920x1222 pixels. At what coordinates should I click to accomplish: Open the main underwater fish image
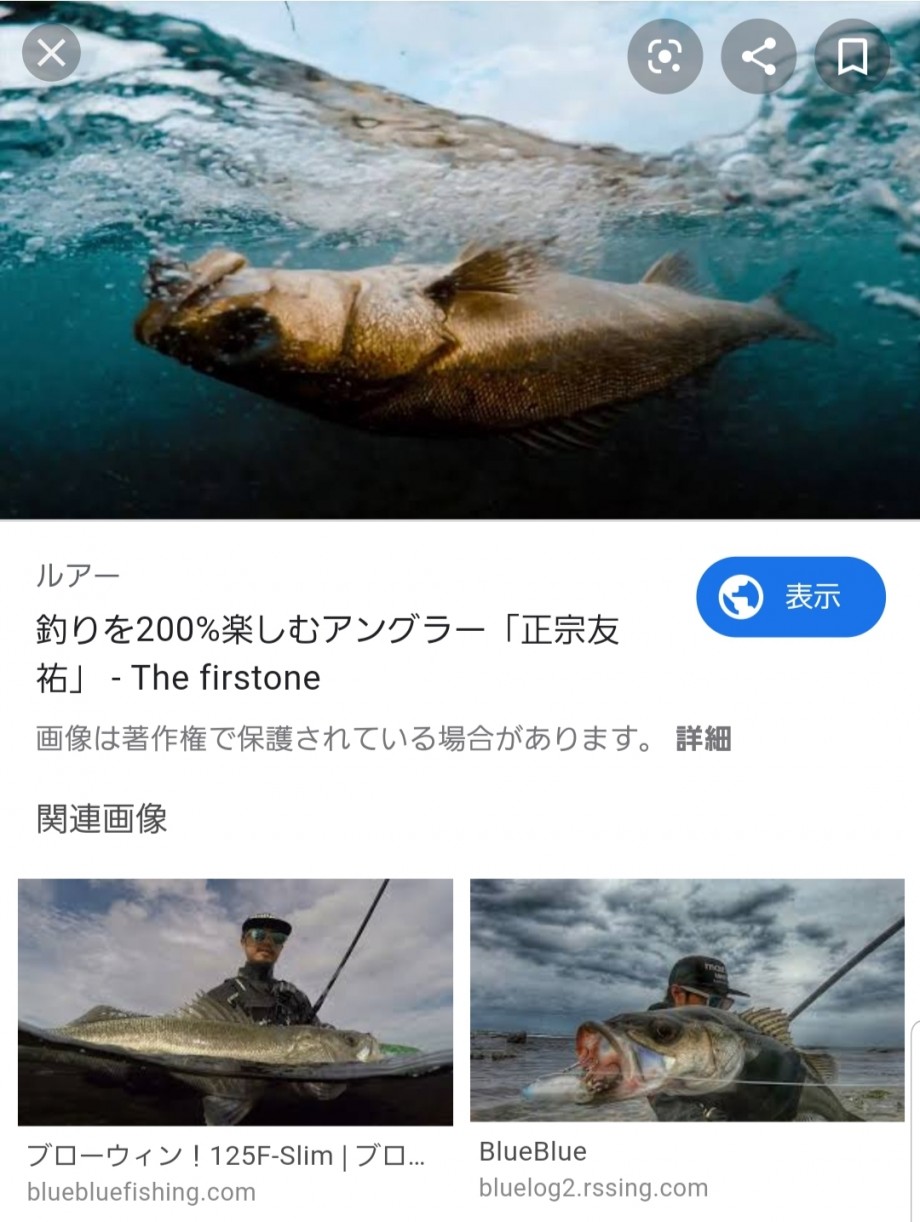pos(460,300)
